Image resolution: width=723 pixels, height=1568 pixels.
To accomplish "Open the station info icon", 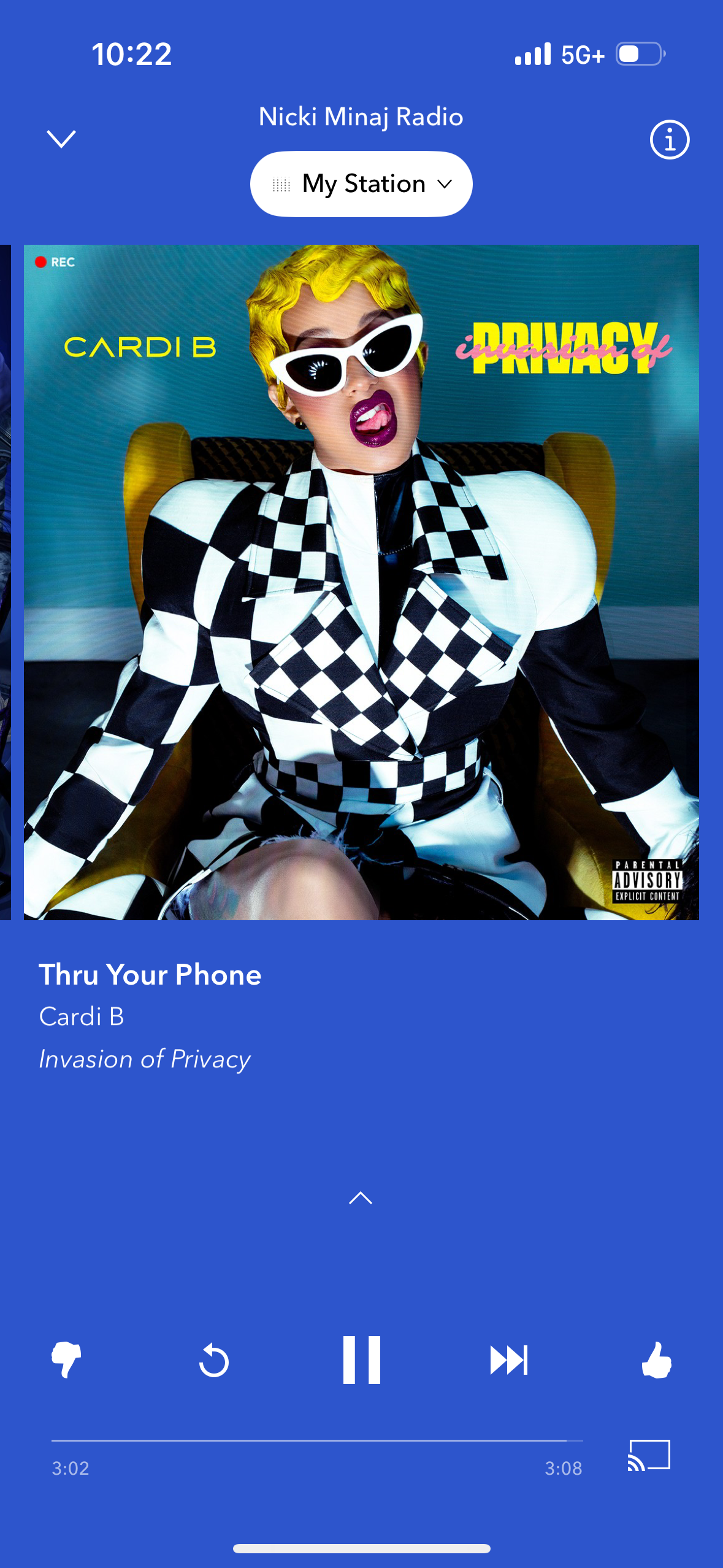I will tap(669, 140).
